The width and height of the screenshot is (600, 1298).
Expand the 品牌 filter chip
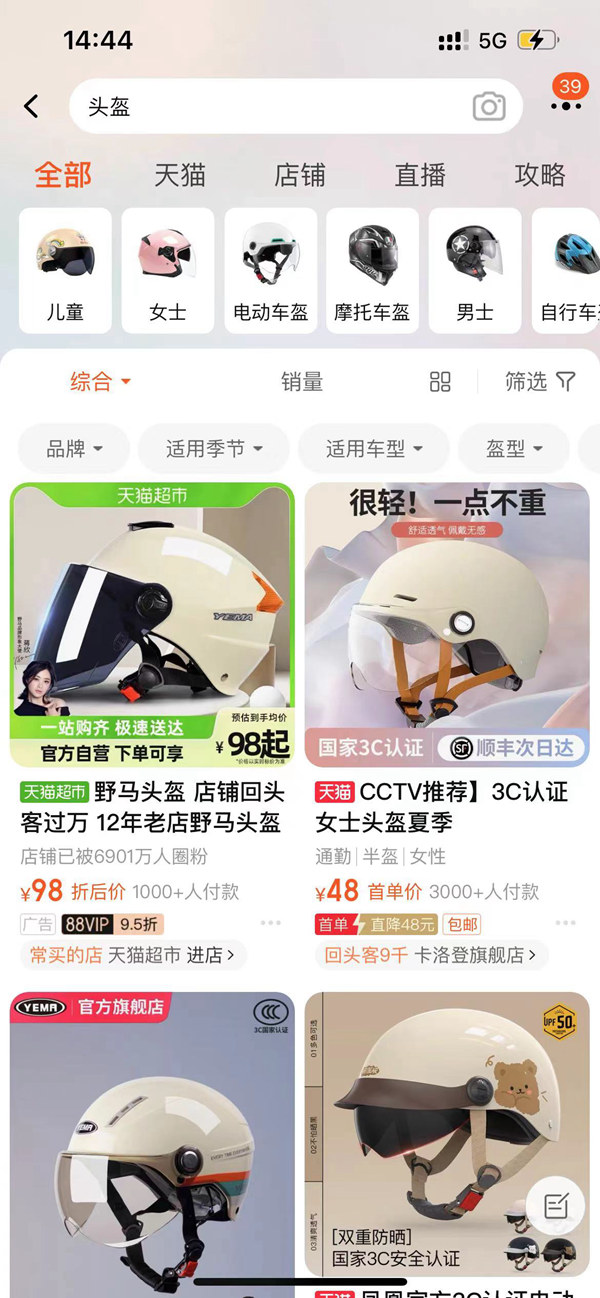click(x=74, y=449)
